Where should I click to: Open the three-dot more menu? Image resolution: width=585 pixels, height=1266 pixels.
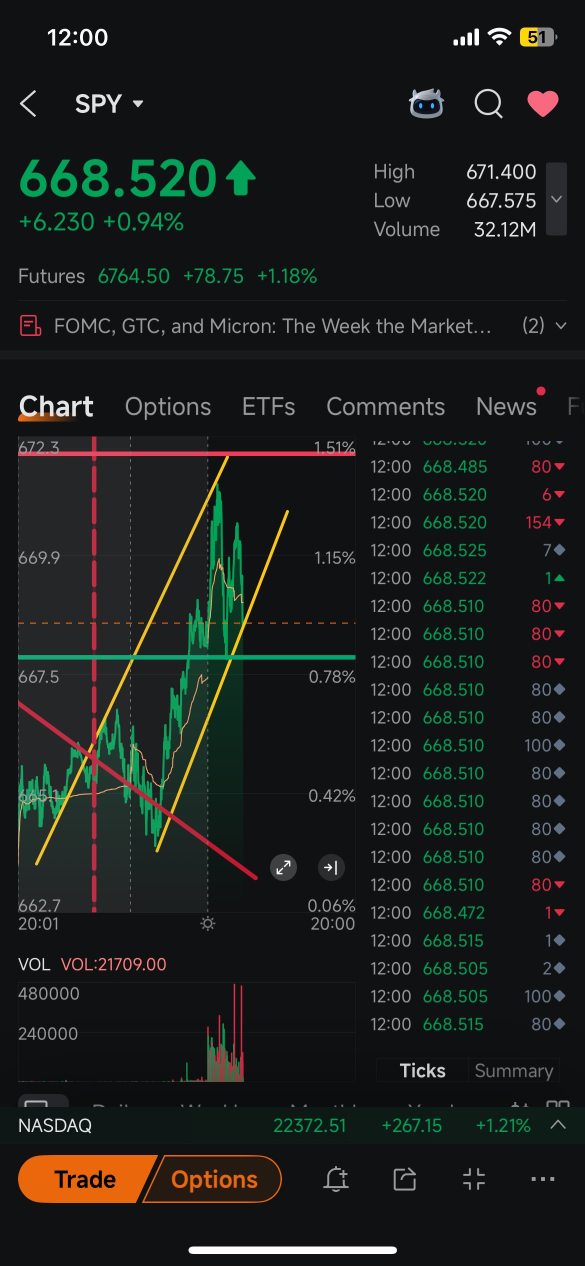(543, 1180)
